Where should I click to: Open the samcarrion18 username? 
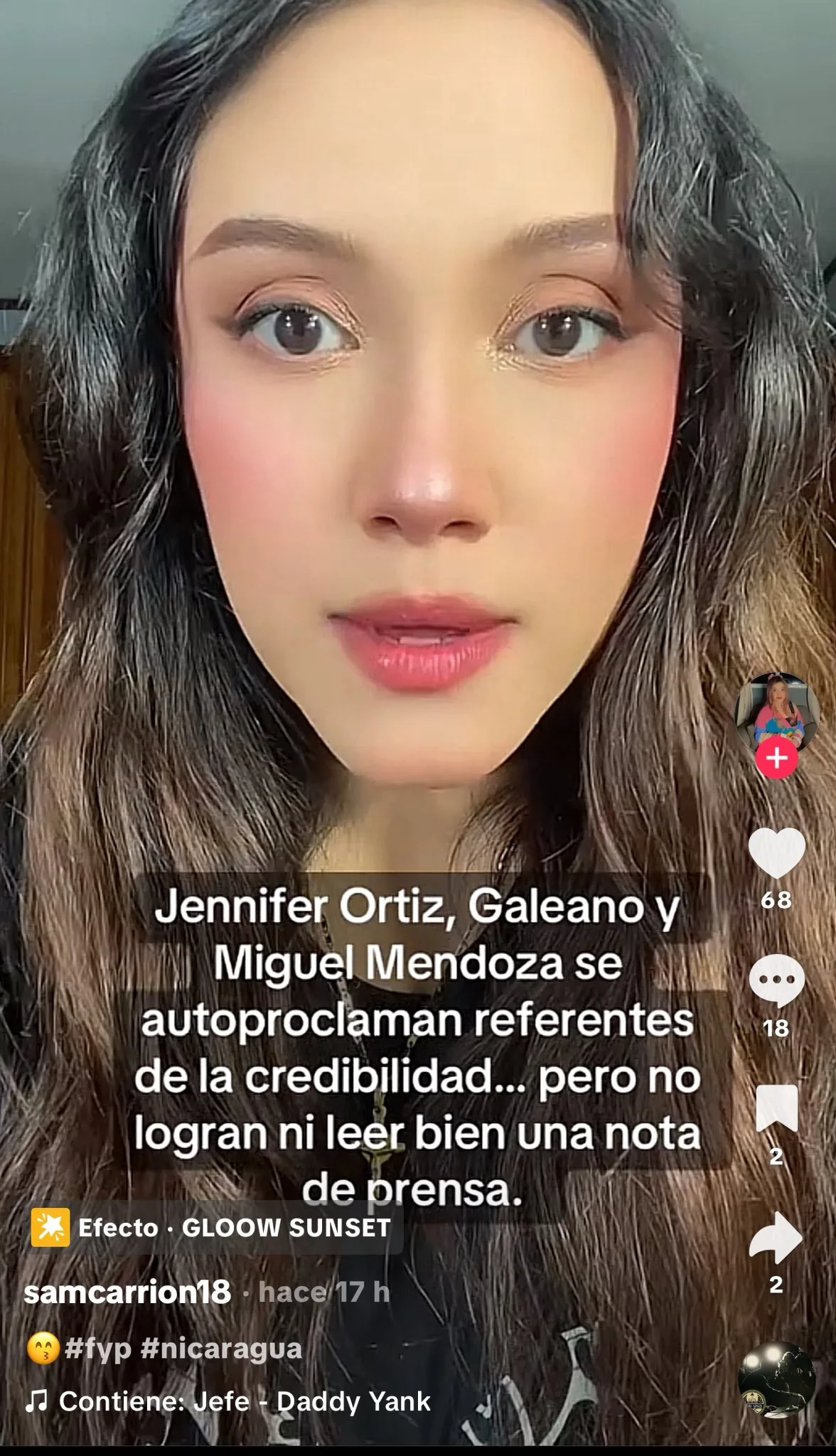(127, 1292)
